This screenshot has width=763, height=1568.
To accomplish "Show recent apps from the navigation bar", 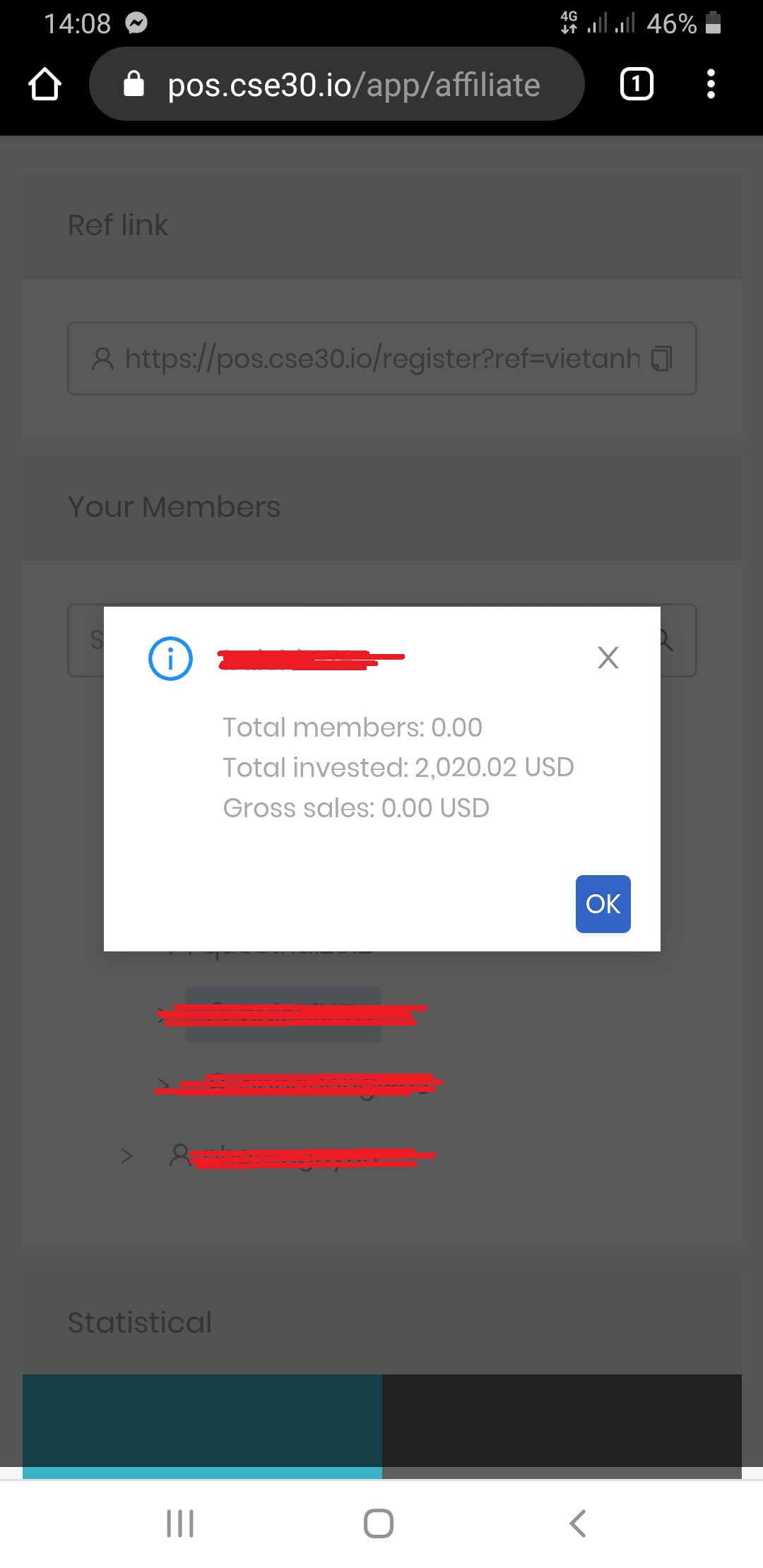I will pyautogui.click(x=180, y=1523).
